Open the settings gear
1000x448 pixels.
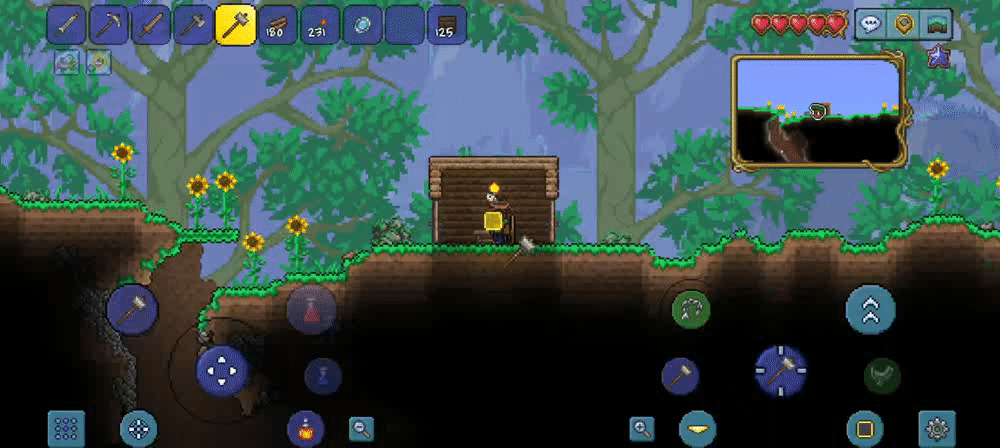tap(937, 428)
